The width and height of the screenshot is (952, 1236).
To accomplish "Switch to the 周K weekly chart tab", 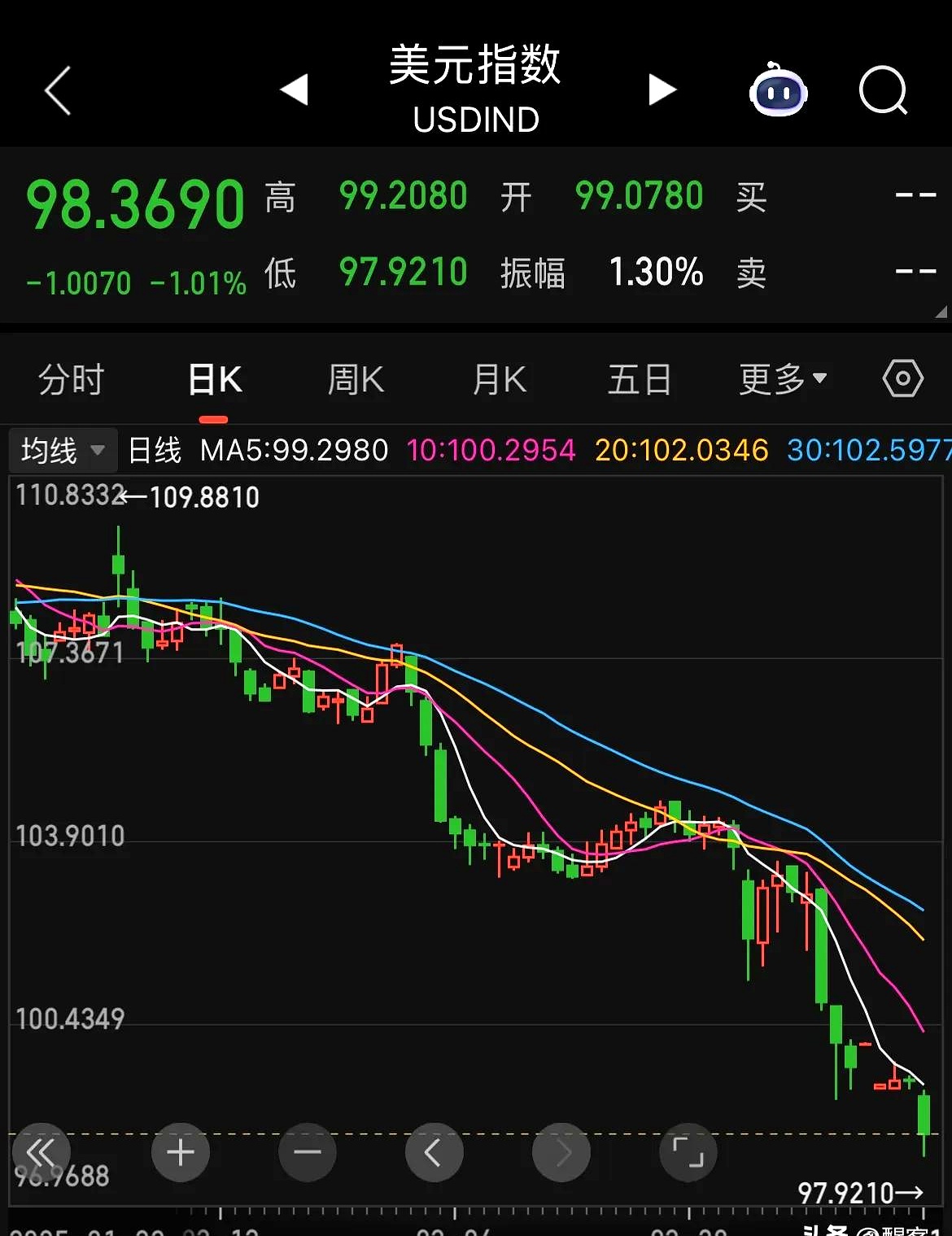I will point(356,378).
